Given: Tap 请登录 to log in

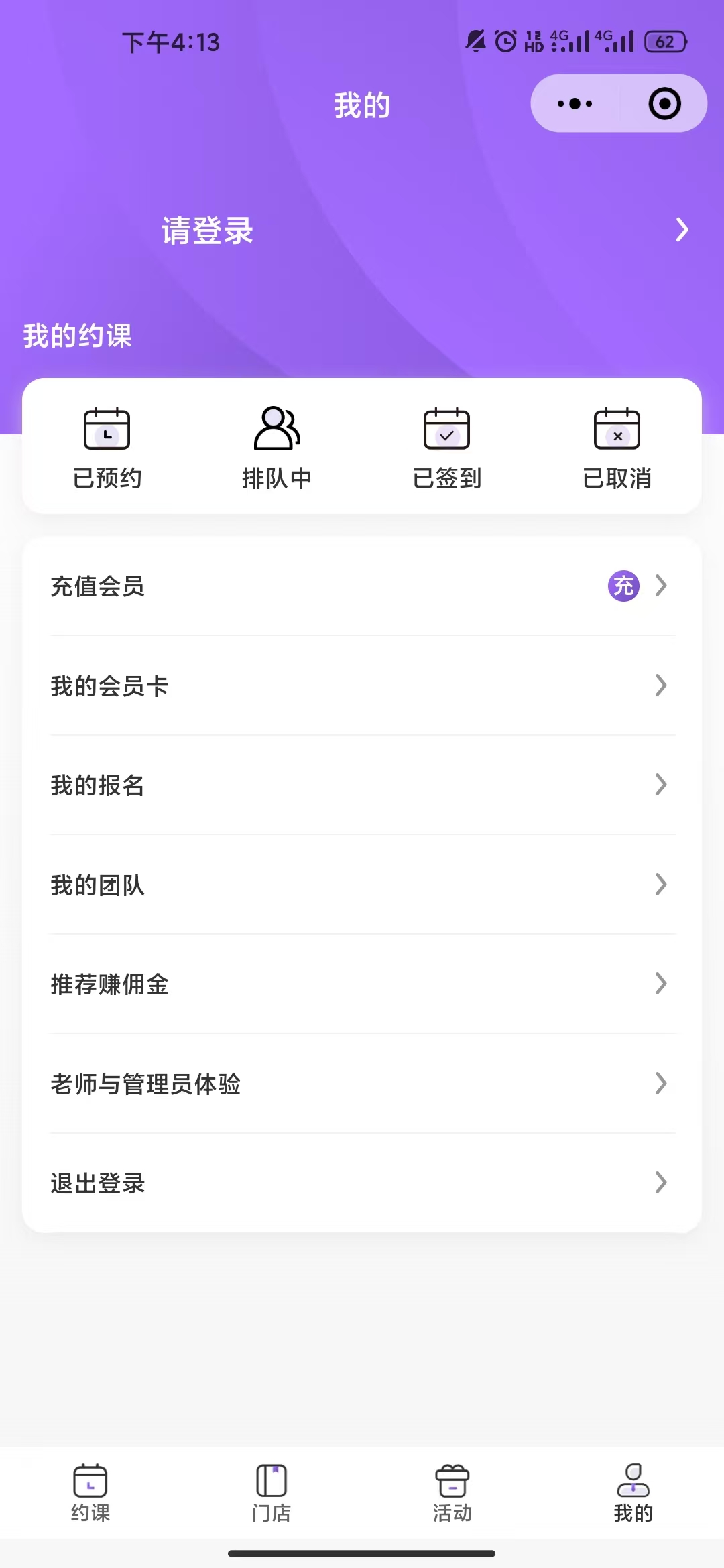Looking at the screenshot, I should pos(208,231).
